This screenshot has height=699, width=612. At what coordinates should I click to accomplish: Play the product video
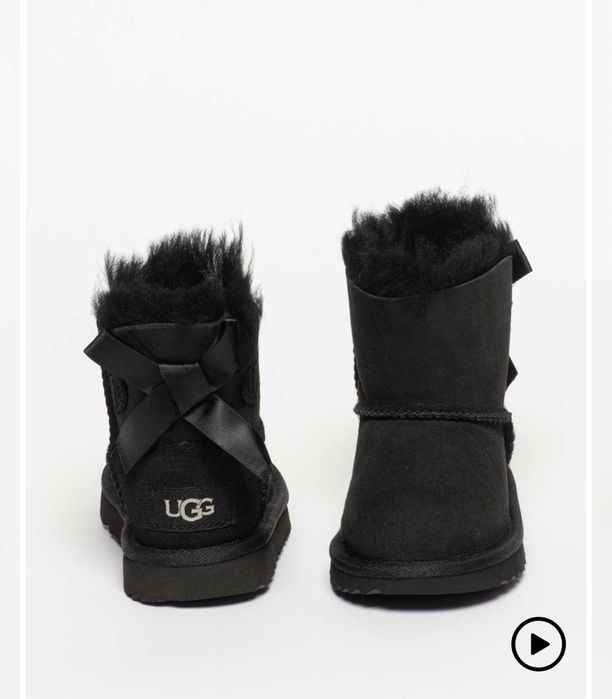(x=538, y=644)
